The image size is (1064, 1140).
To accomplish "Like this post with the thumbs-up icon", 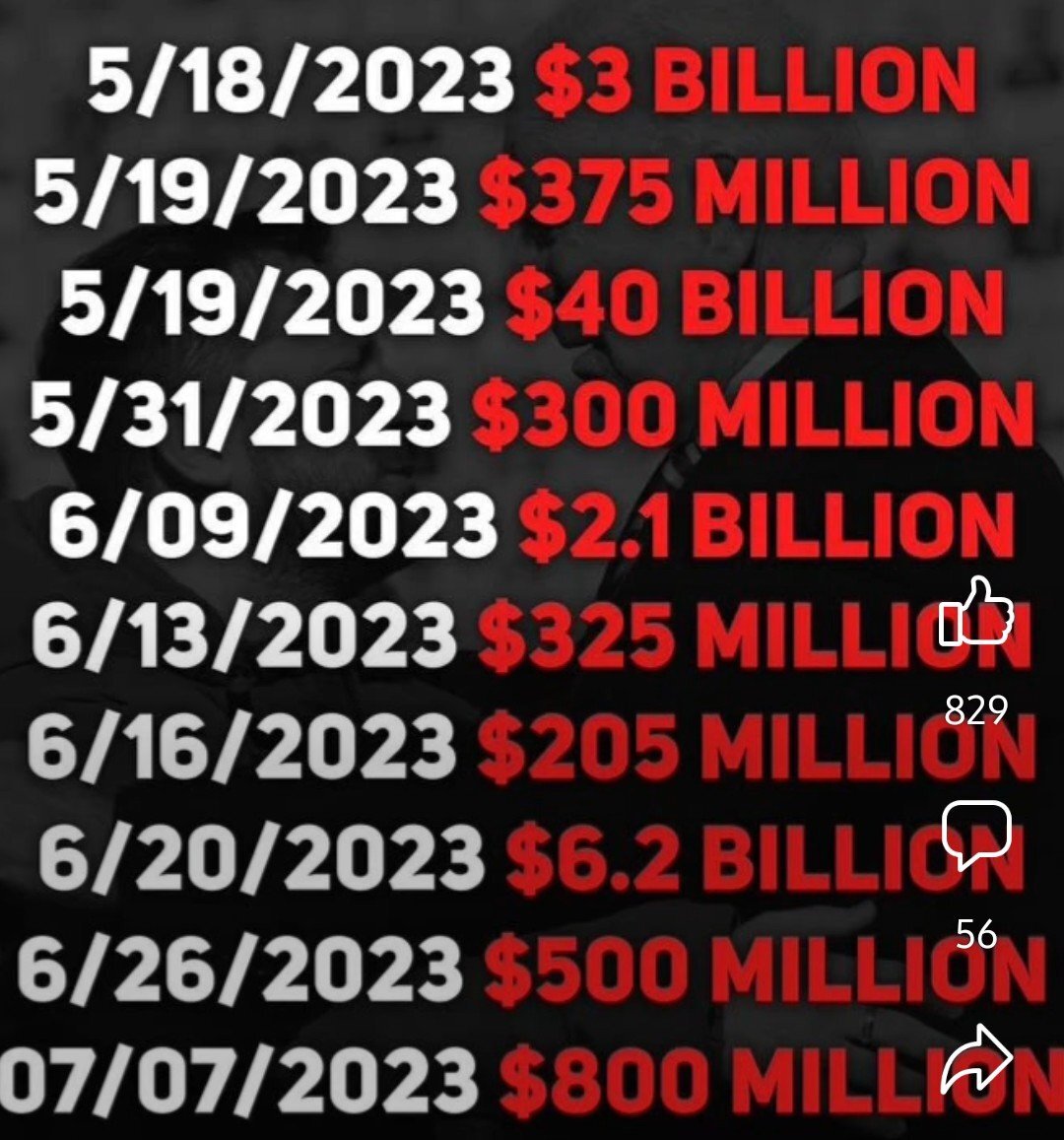I will 975,615.
